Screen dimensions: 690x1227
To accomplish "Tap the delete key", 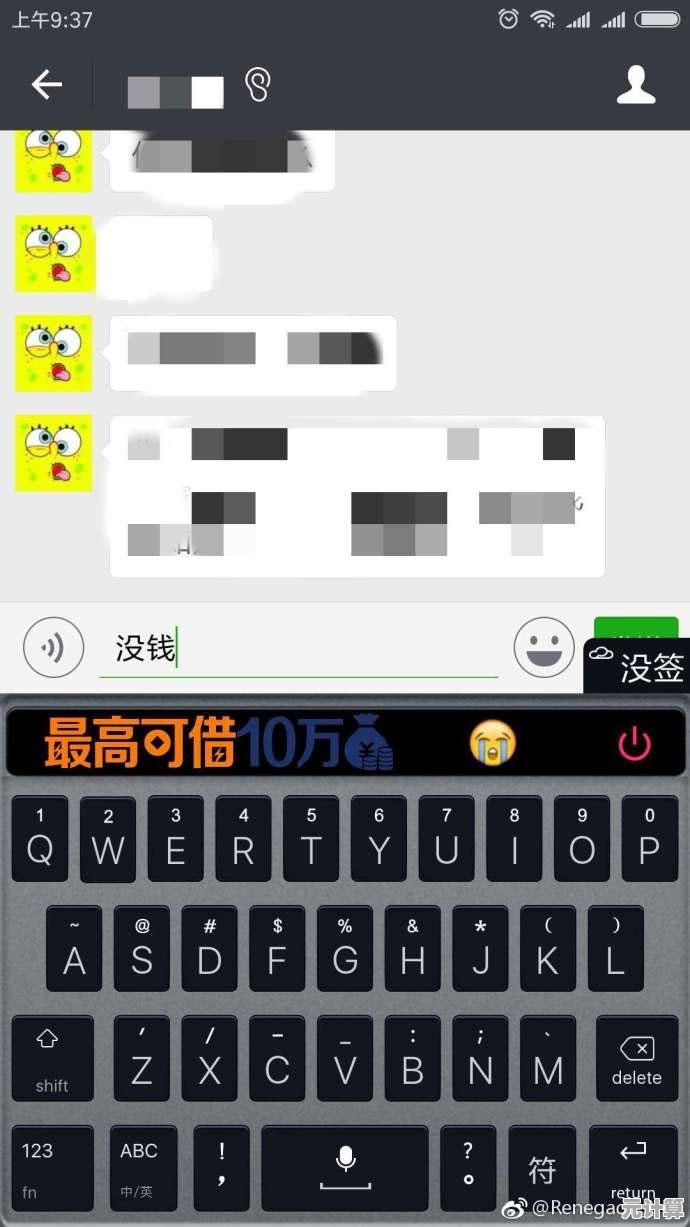I will point(636,1058).
